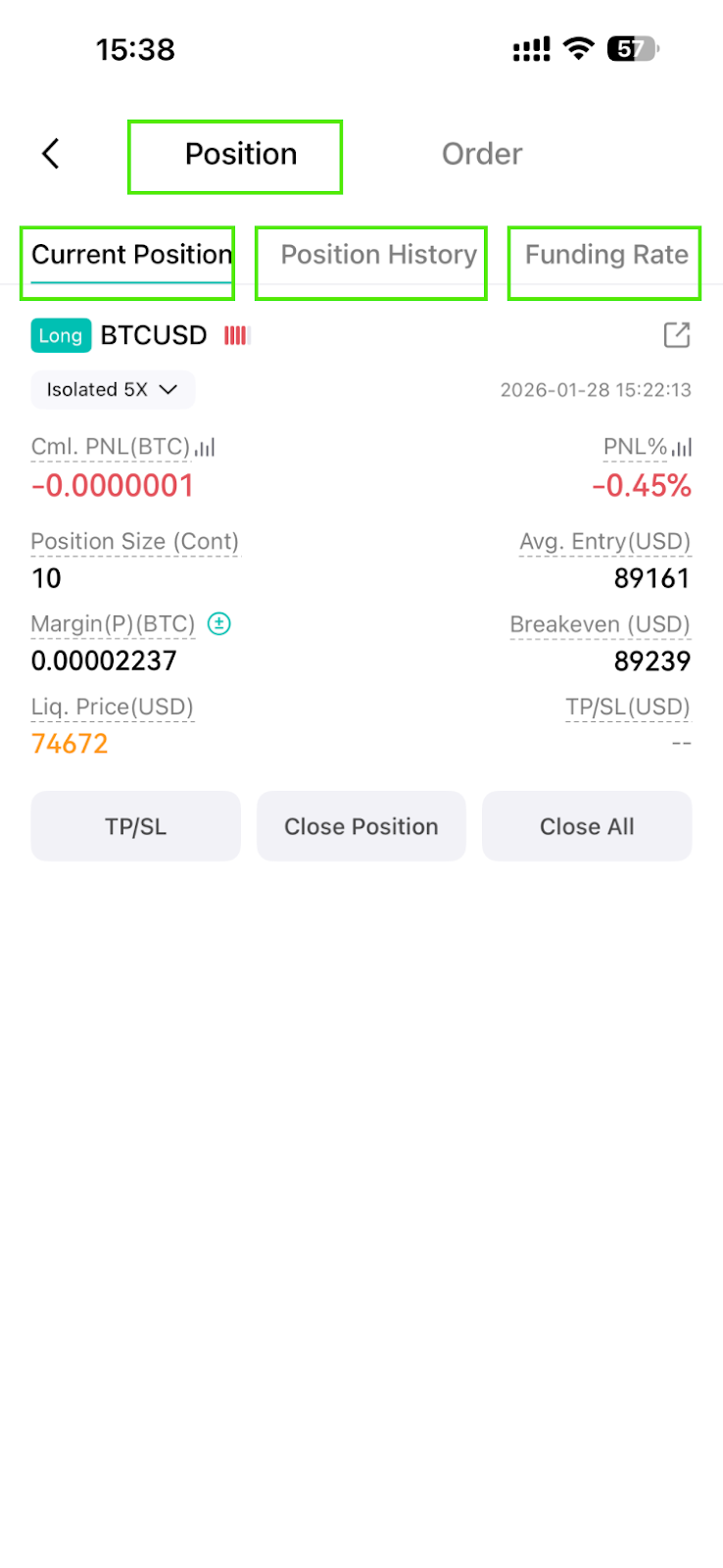The height and width of the screenshot is (1568, 723).
Task: Adjust margin with the plus-minus icon
Action: tap(219, 623)
